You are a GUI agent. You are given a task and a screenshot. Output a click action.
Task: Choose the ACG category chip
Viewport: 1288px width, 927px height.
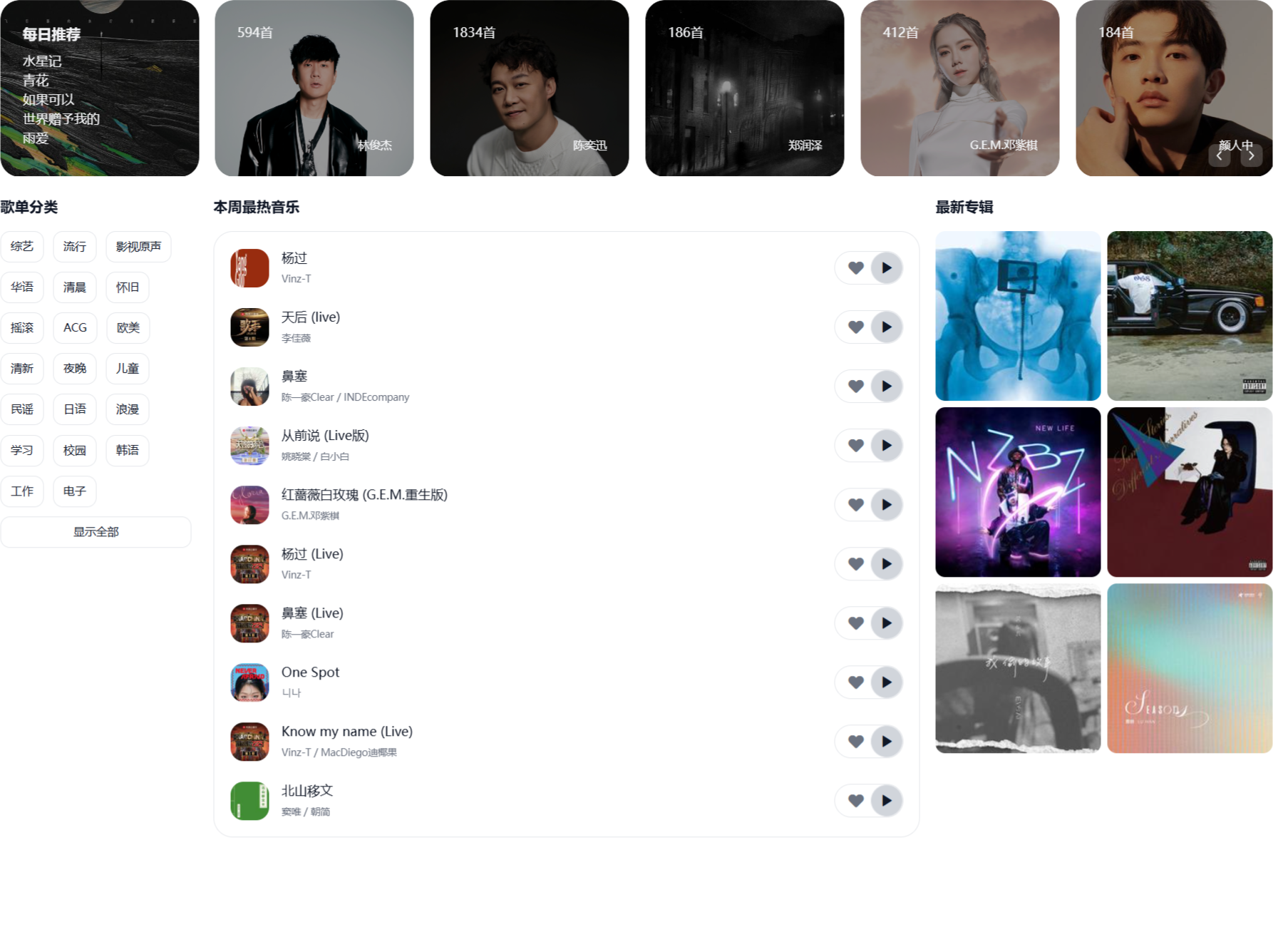[x=75, y=328]
